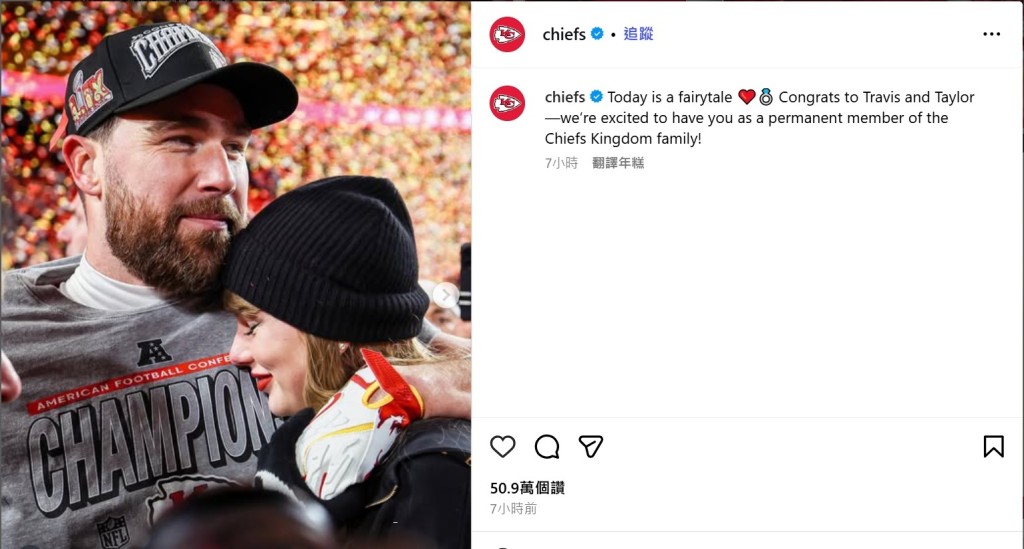Screen dimensions: 1024x549
Task: Open the three-dot overflow menu
Action: tap(991, 34)
